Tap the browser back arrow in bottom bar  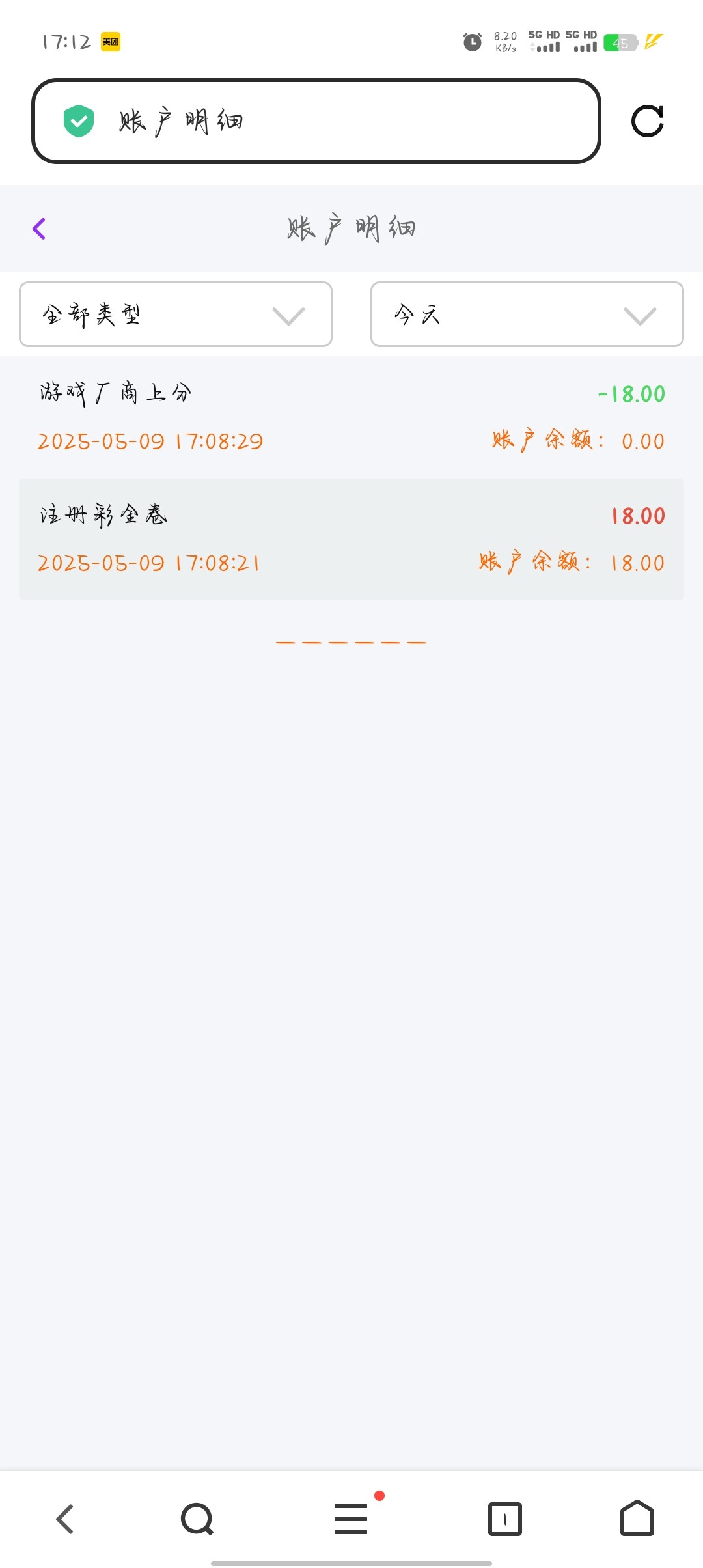click(x=65, y=1519)
